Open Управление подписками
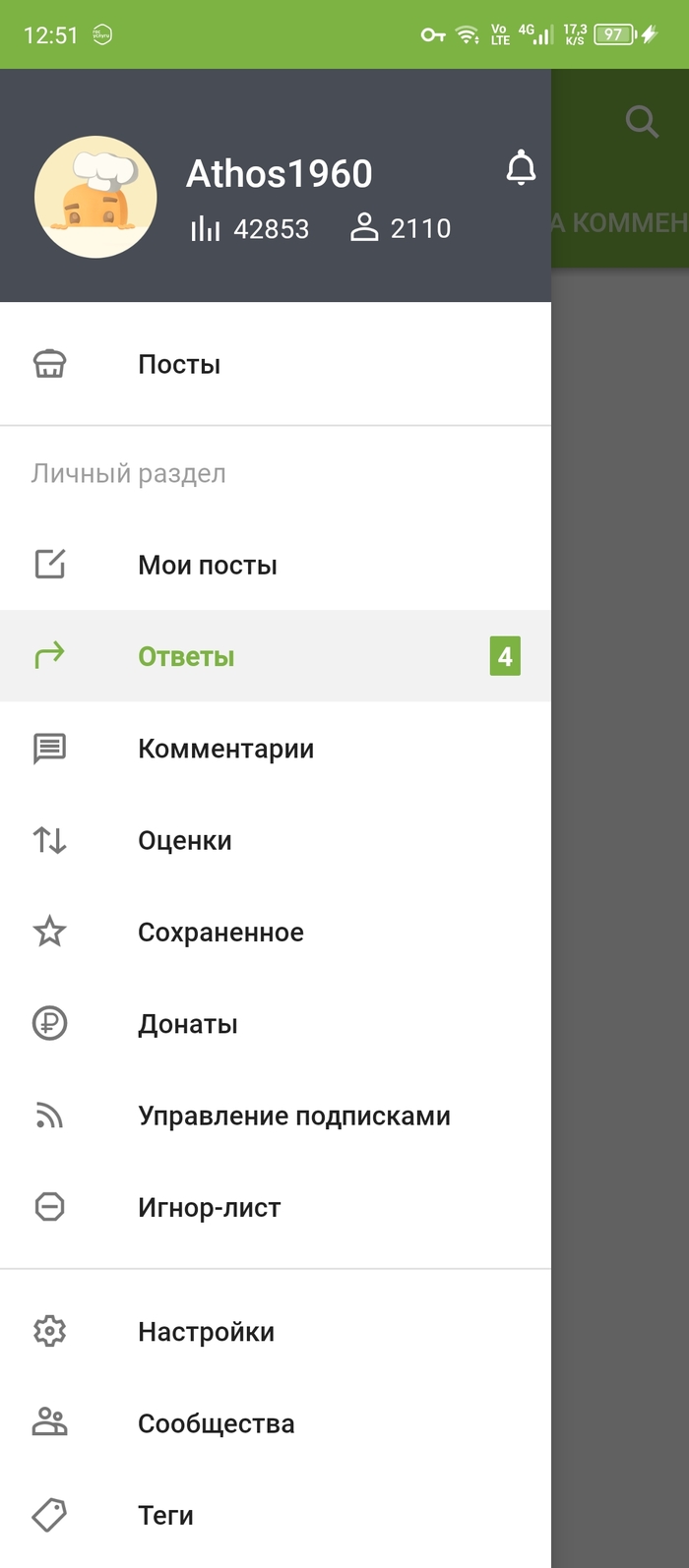689x1568 pixels. (x=293, y=1116)
